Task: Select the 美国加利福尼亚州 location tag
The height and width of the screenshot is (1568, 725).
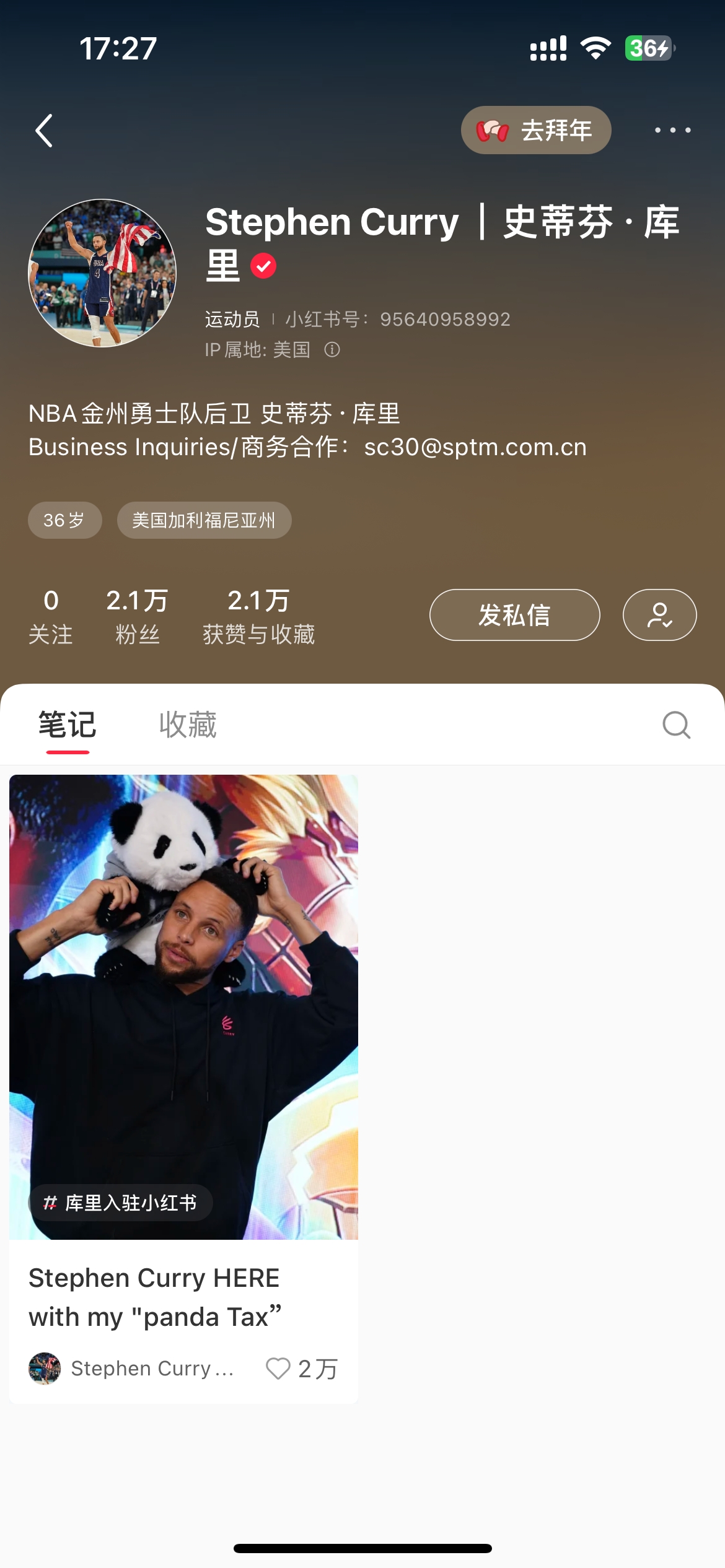Action: [204, 520]
